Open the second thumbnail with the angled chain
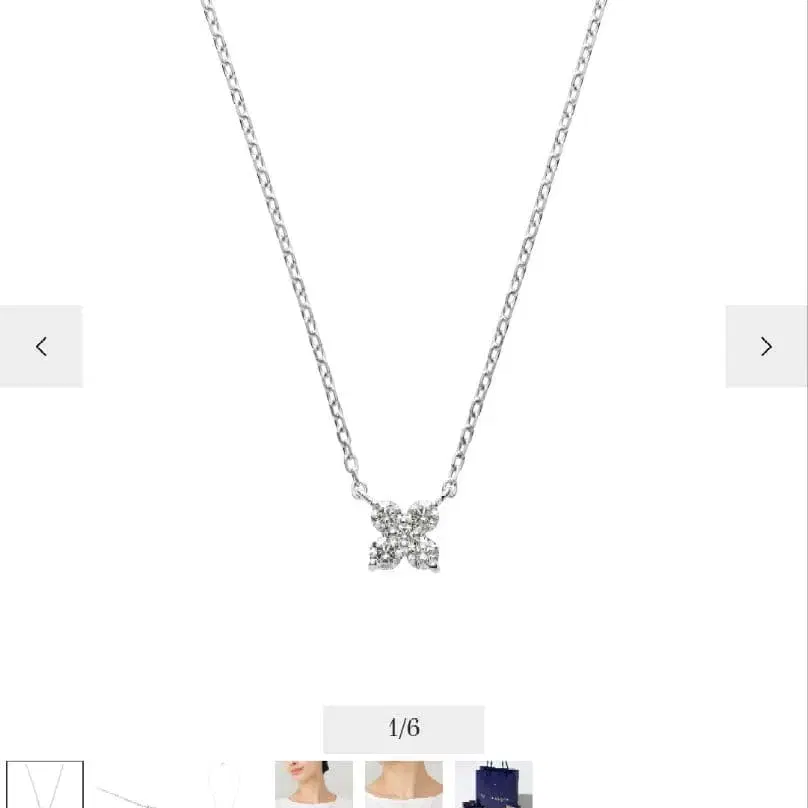Image resolution: width=808 pixels, height=808 pixels. [x=134, y=784]
